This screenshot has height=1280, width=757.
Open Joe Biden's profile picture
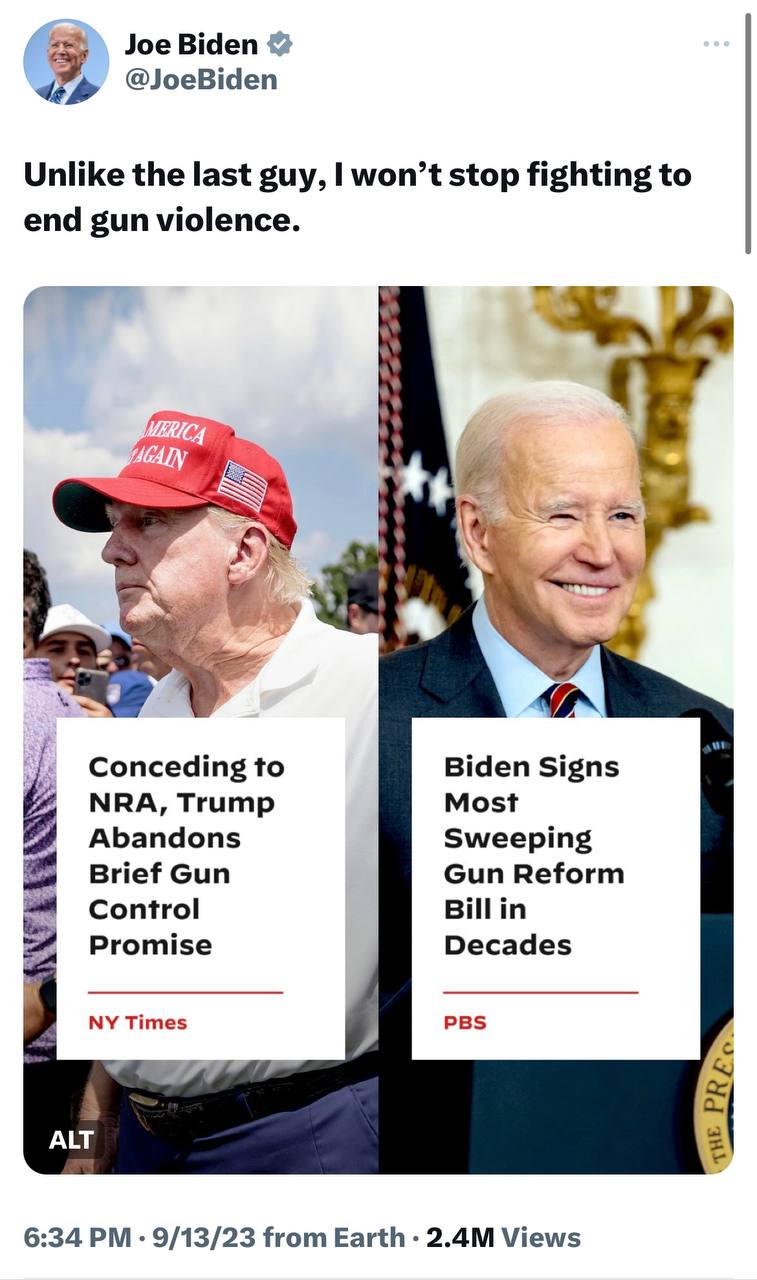click(66, 62)
